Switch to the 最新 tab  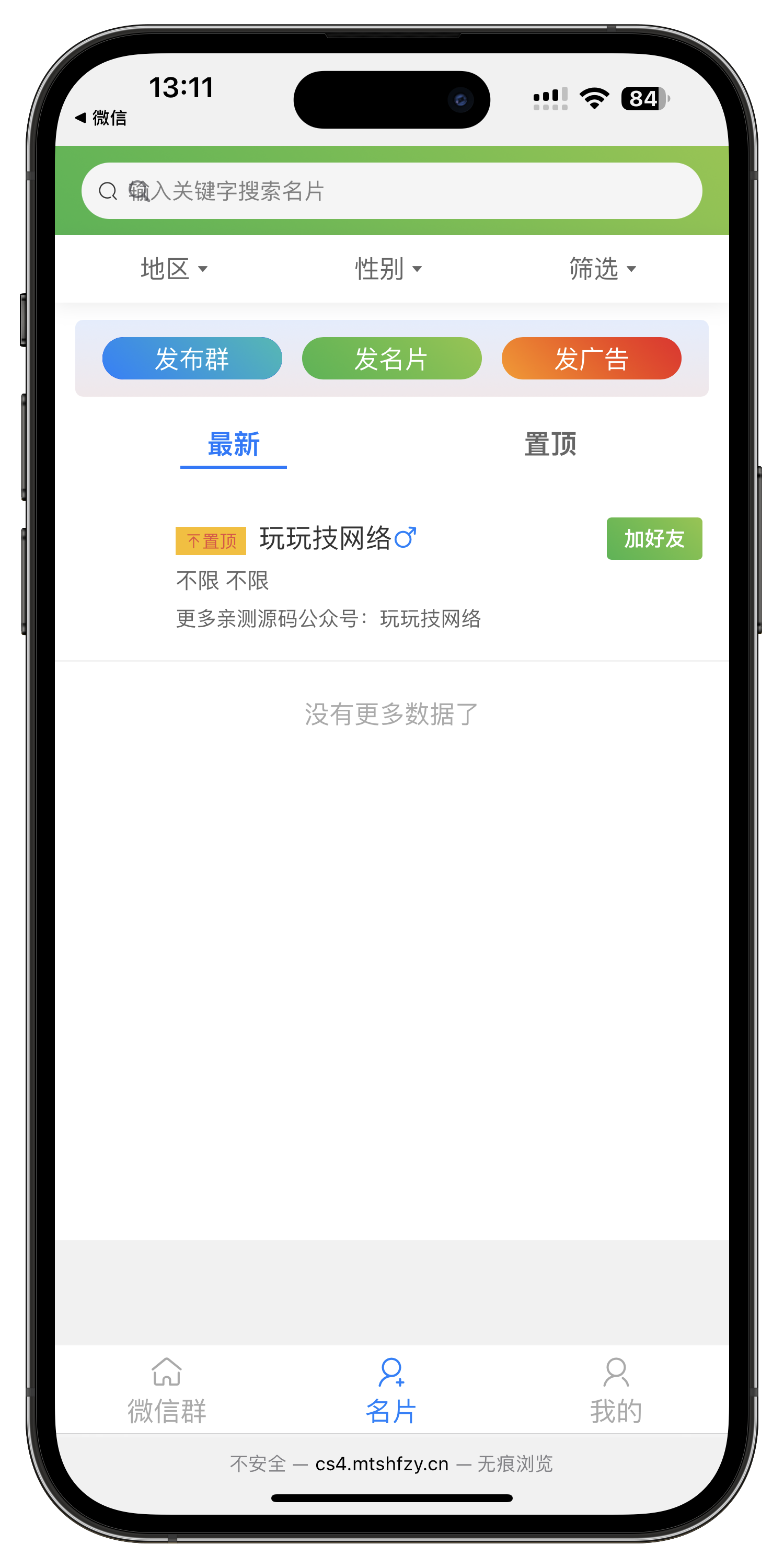(x=234, y=445)
